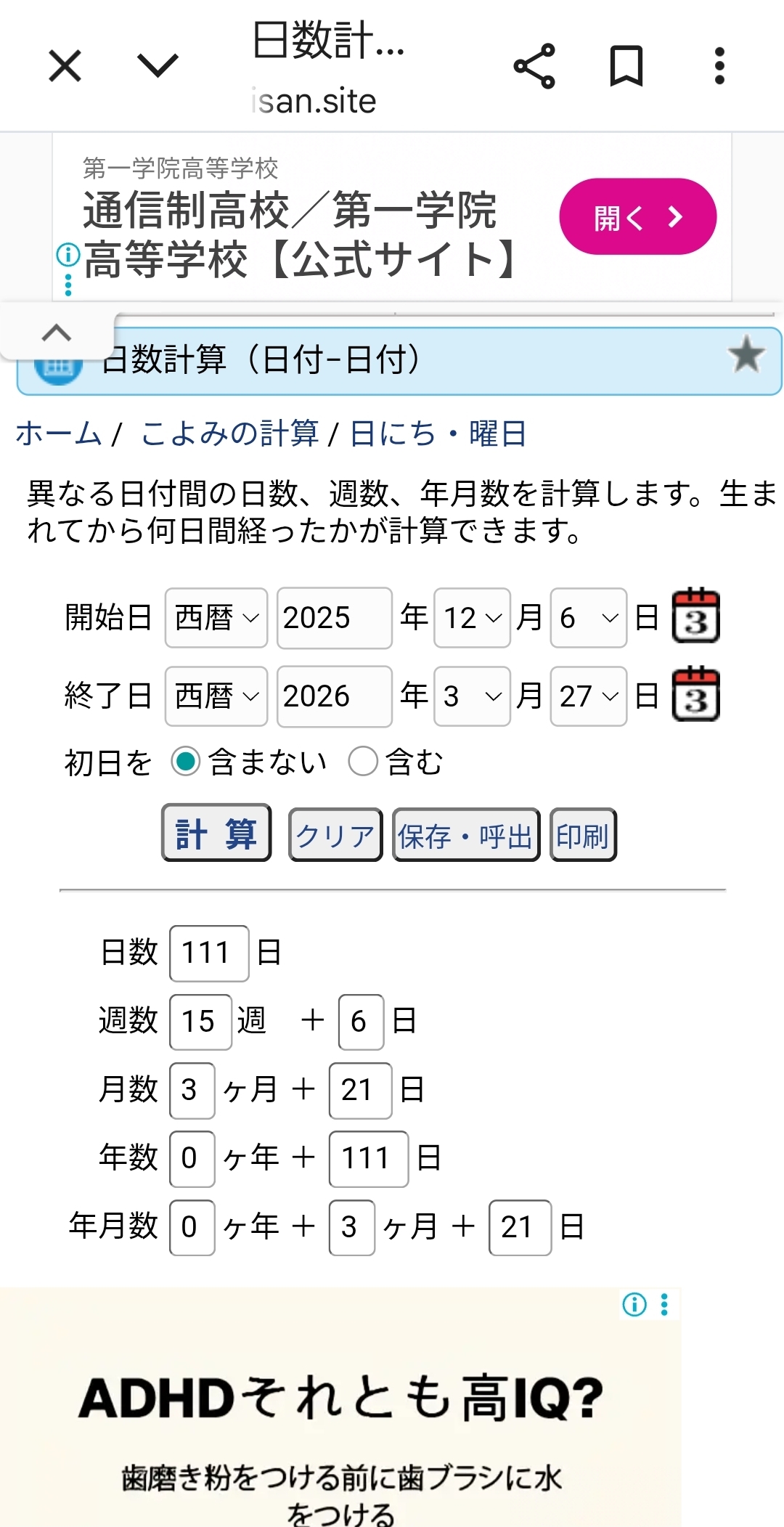Image resolution: width=784 pixels, height=1527 pixels.
Task: Edit the start year field 2025
Action: pyautogui.click(x=334, y=618)
